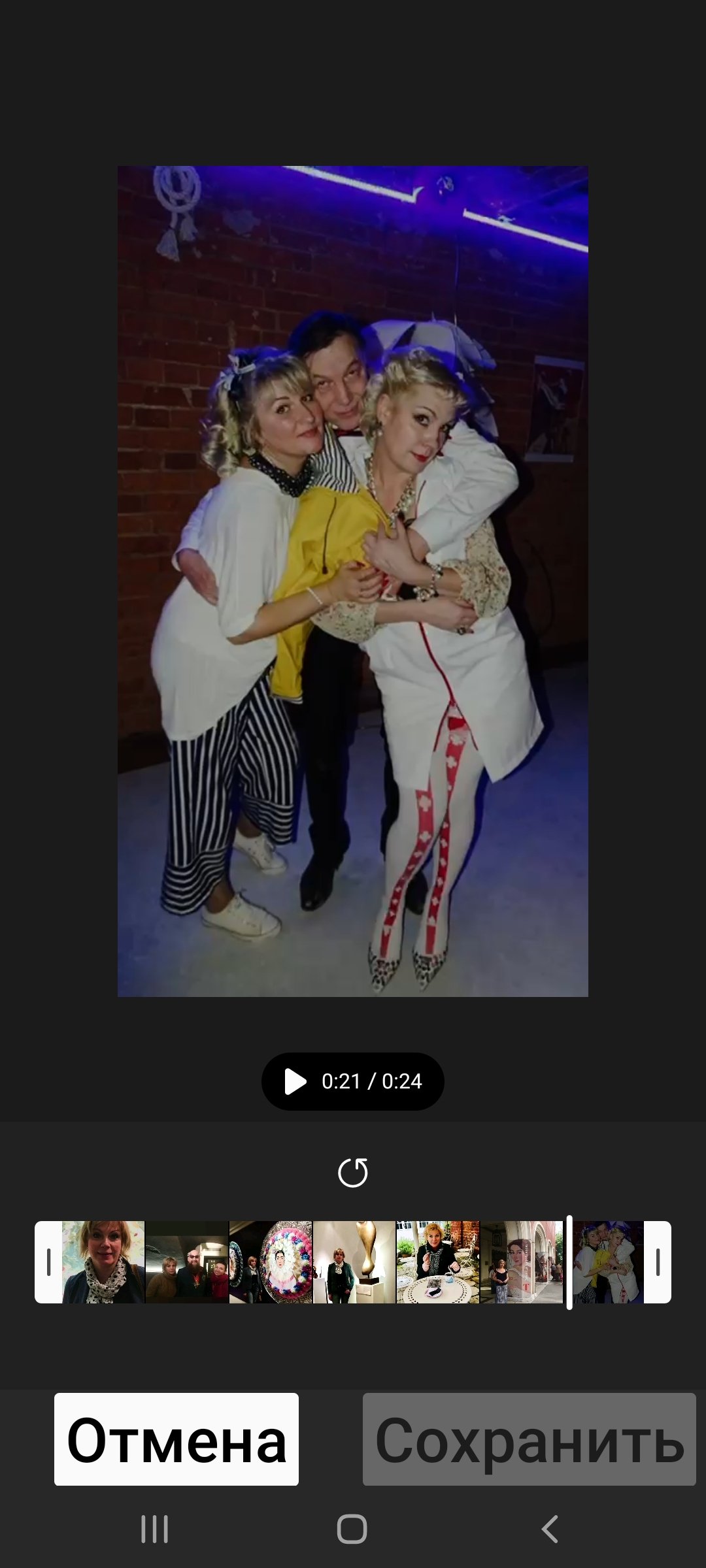The width and height of the screenshot is (706, 1568).
Task: Seek to the painted plate frame in timeline
Action: pos(271,1262)
